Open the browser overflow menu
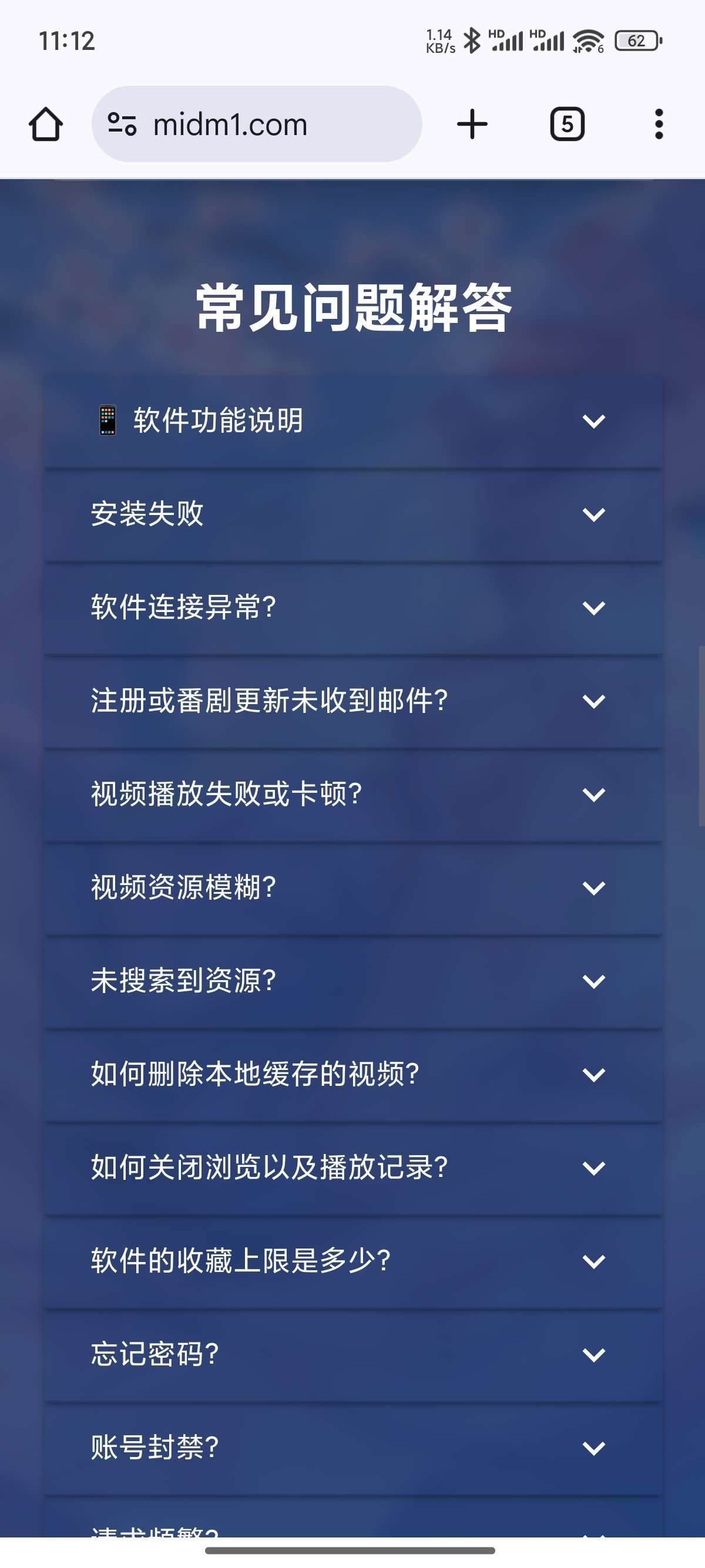The width and height of the screenshot is (705, 1568). click(x=659, y=124)
